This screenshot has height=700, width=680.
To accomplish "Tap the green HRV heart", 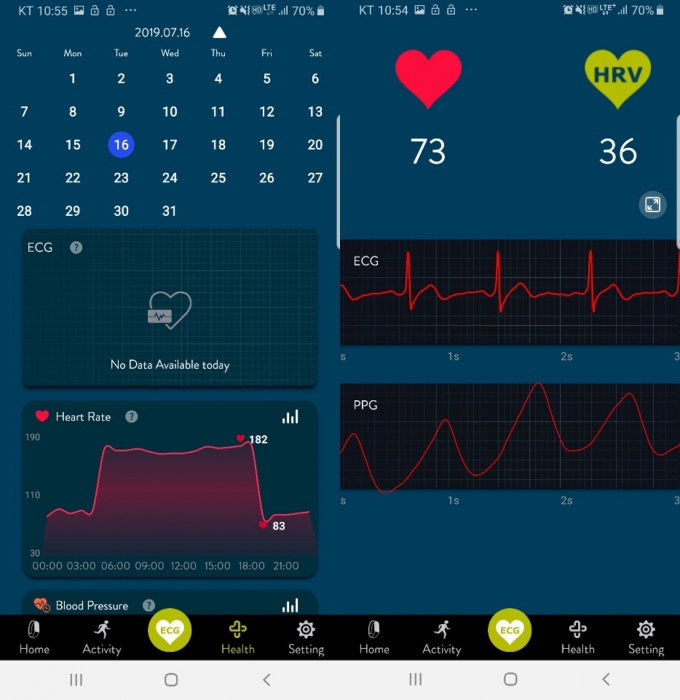I will pos(617,75).
